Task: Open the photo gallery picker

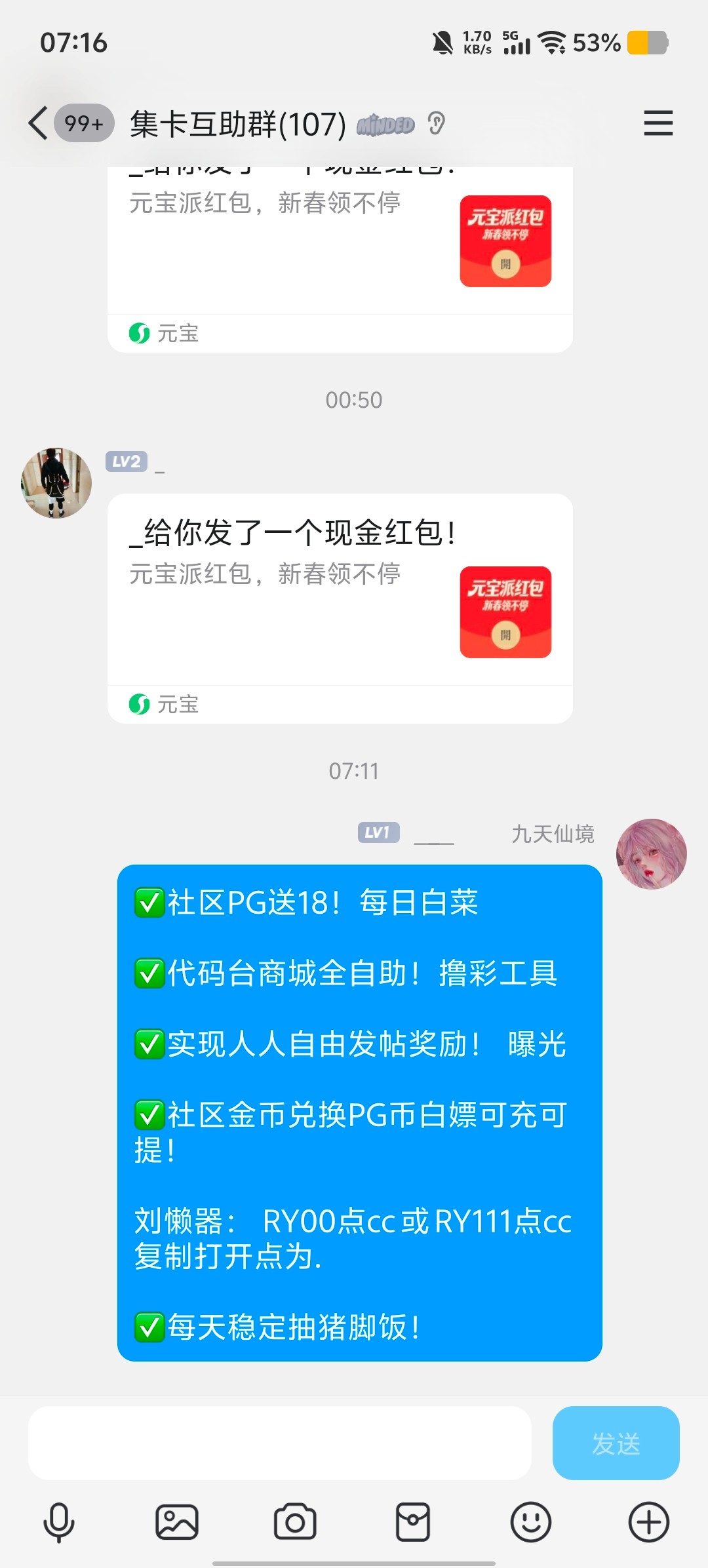Action: click(x=176, y=1522)
